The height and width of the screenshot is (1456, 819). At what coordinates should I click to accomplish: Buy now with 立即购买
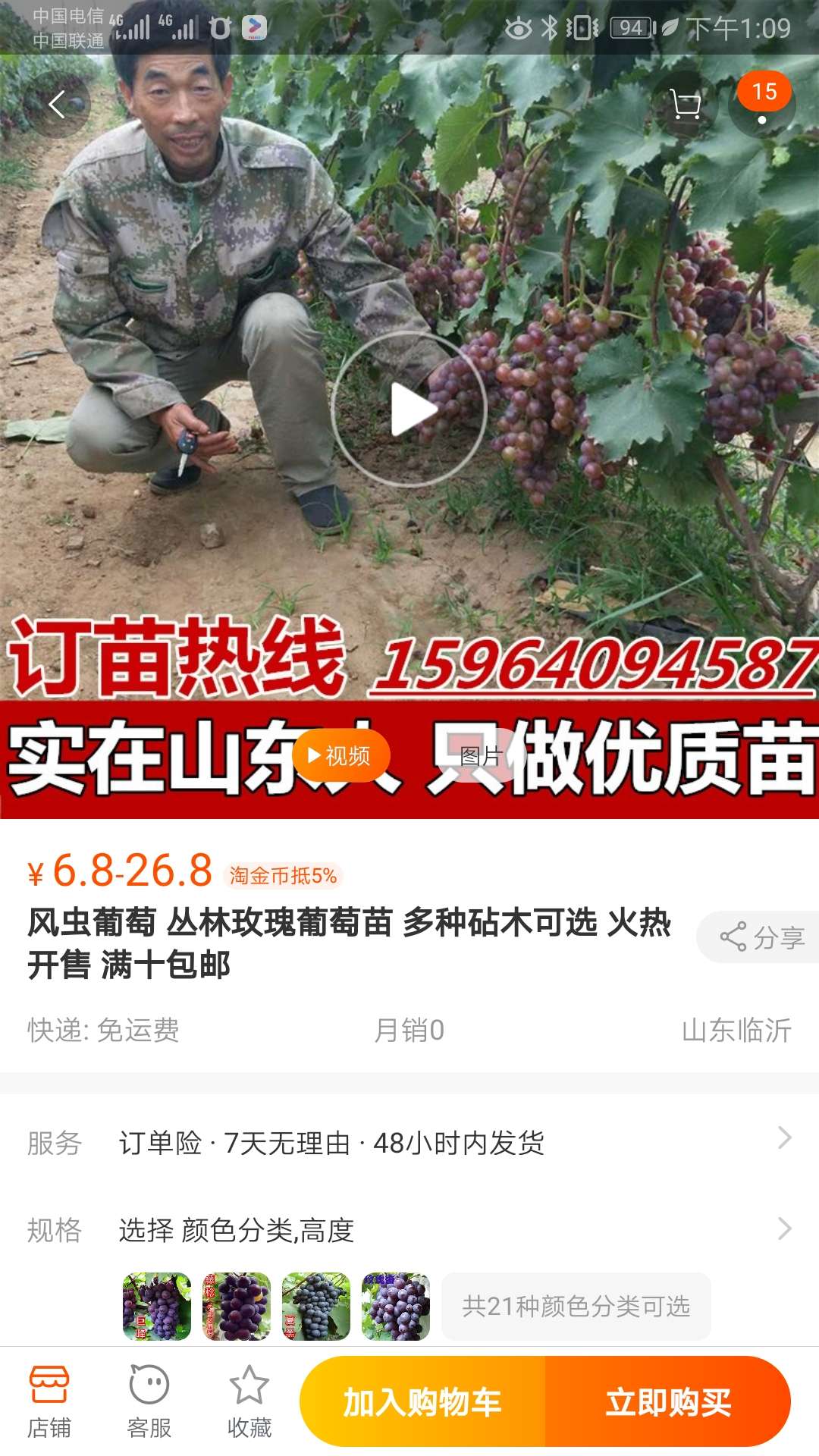[668, 1401]
